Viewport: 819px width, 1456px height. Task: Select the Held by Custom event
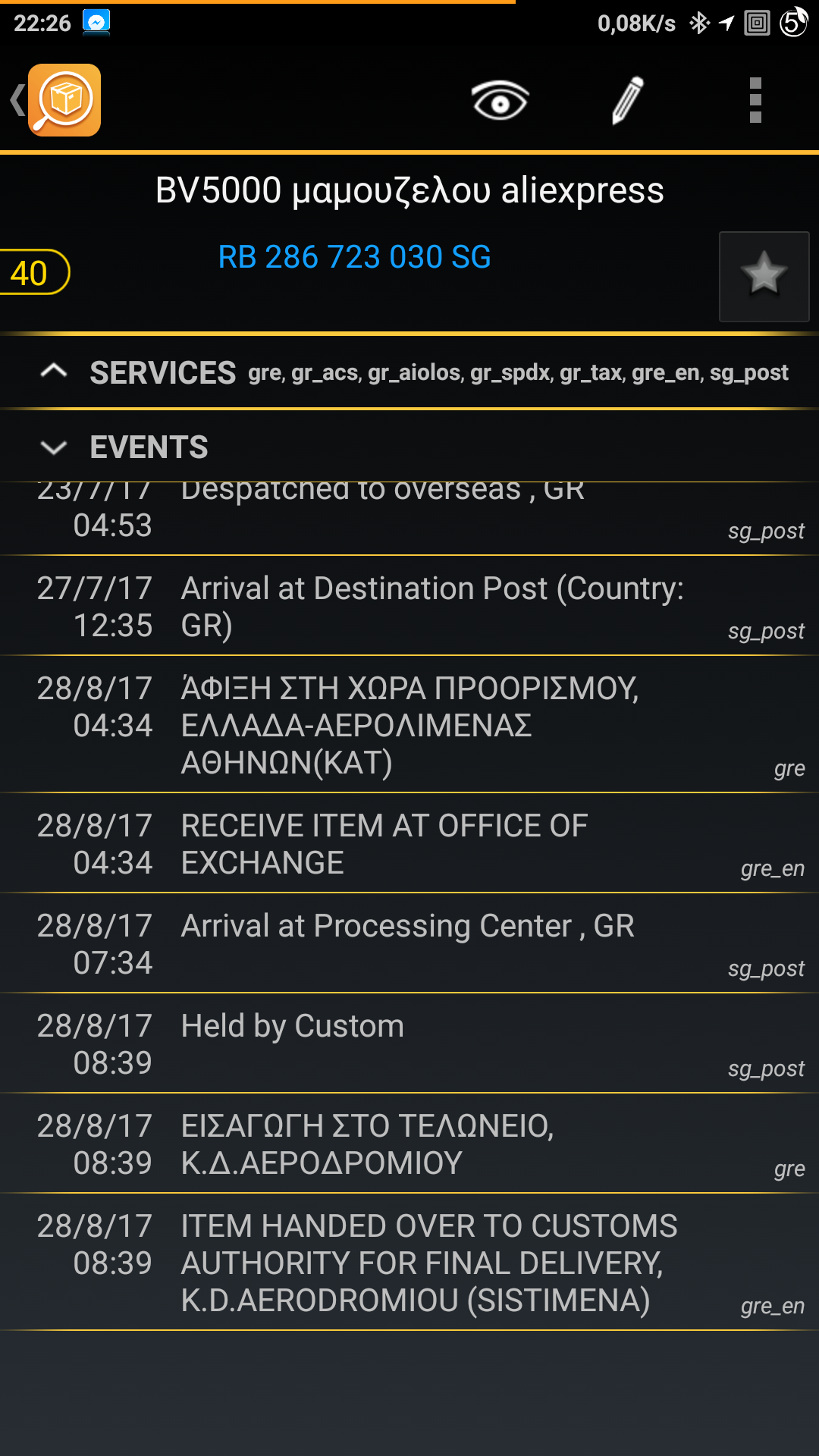coord(409,1043)
